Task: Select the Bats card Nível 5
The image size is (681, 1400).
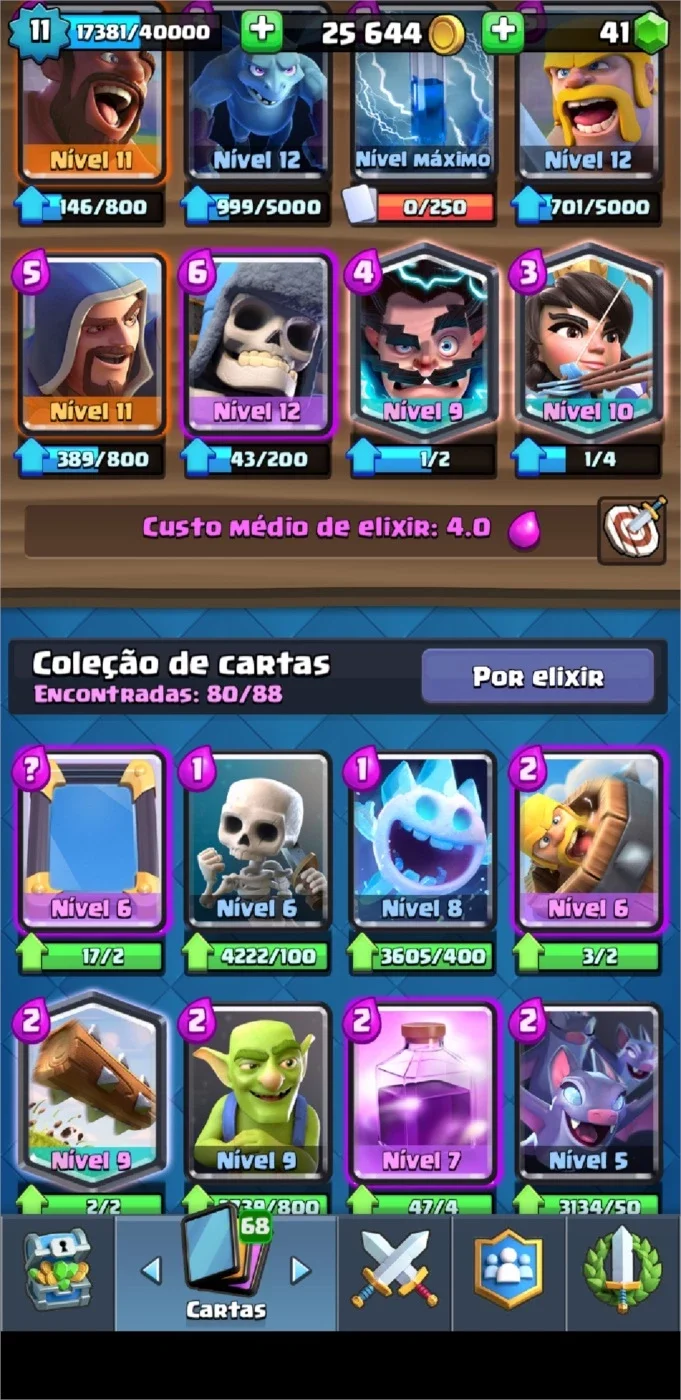Action: click(x=586, y=1092)
